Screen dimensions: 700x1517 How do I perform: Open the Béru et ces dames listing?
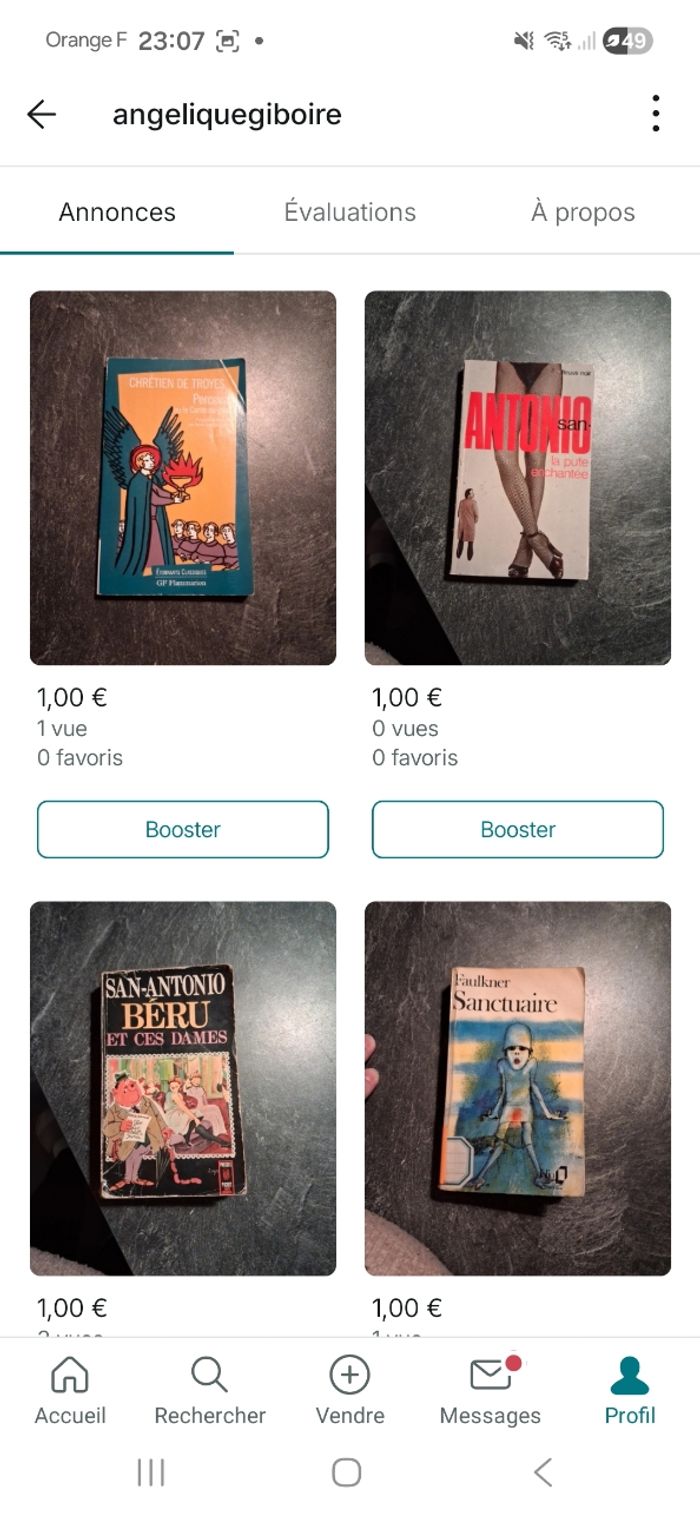183,1087
